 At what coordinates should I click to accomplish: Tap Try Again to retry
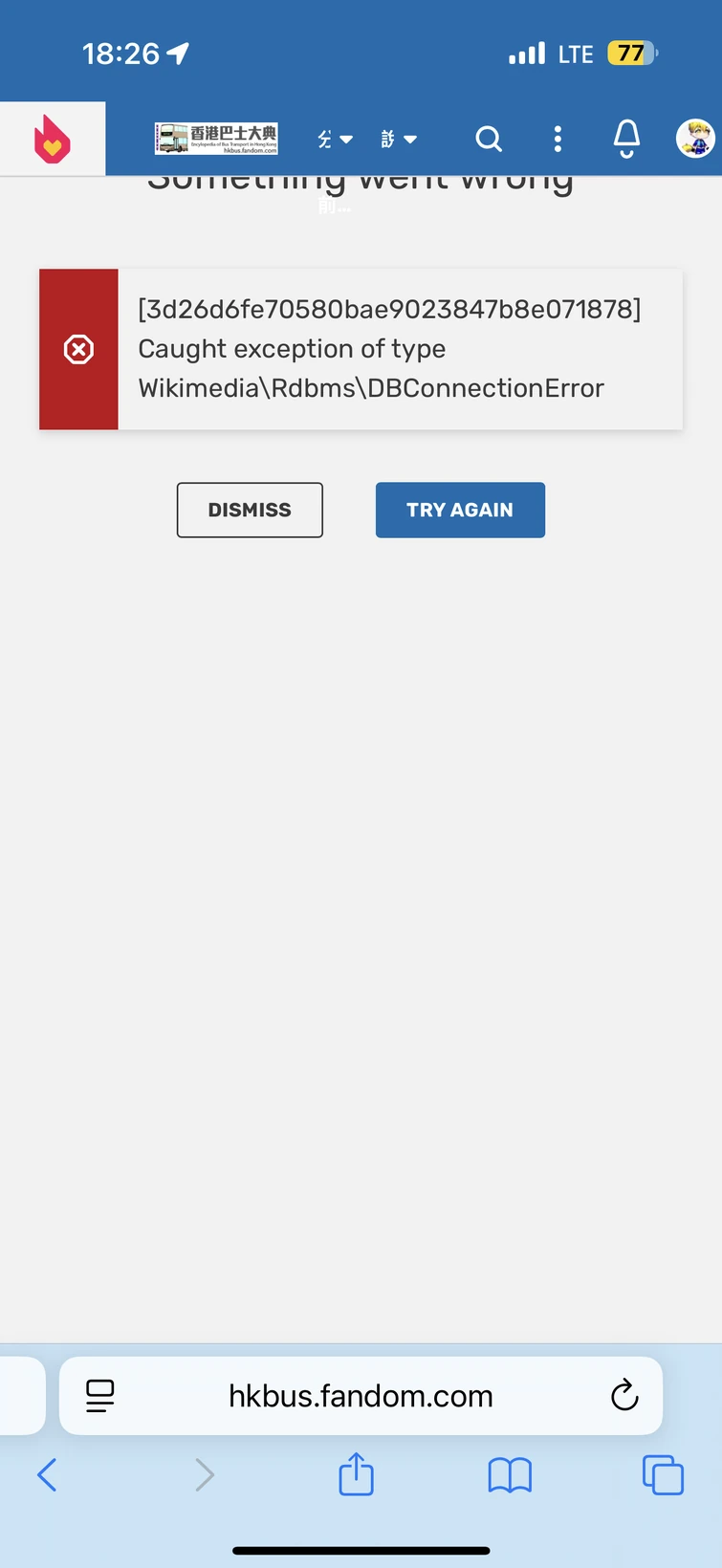(460, 510)
